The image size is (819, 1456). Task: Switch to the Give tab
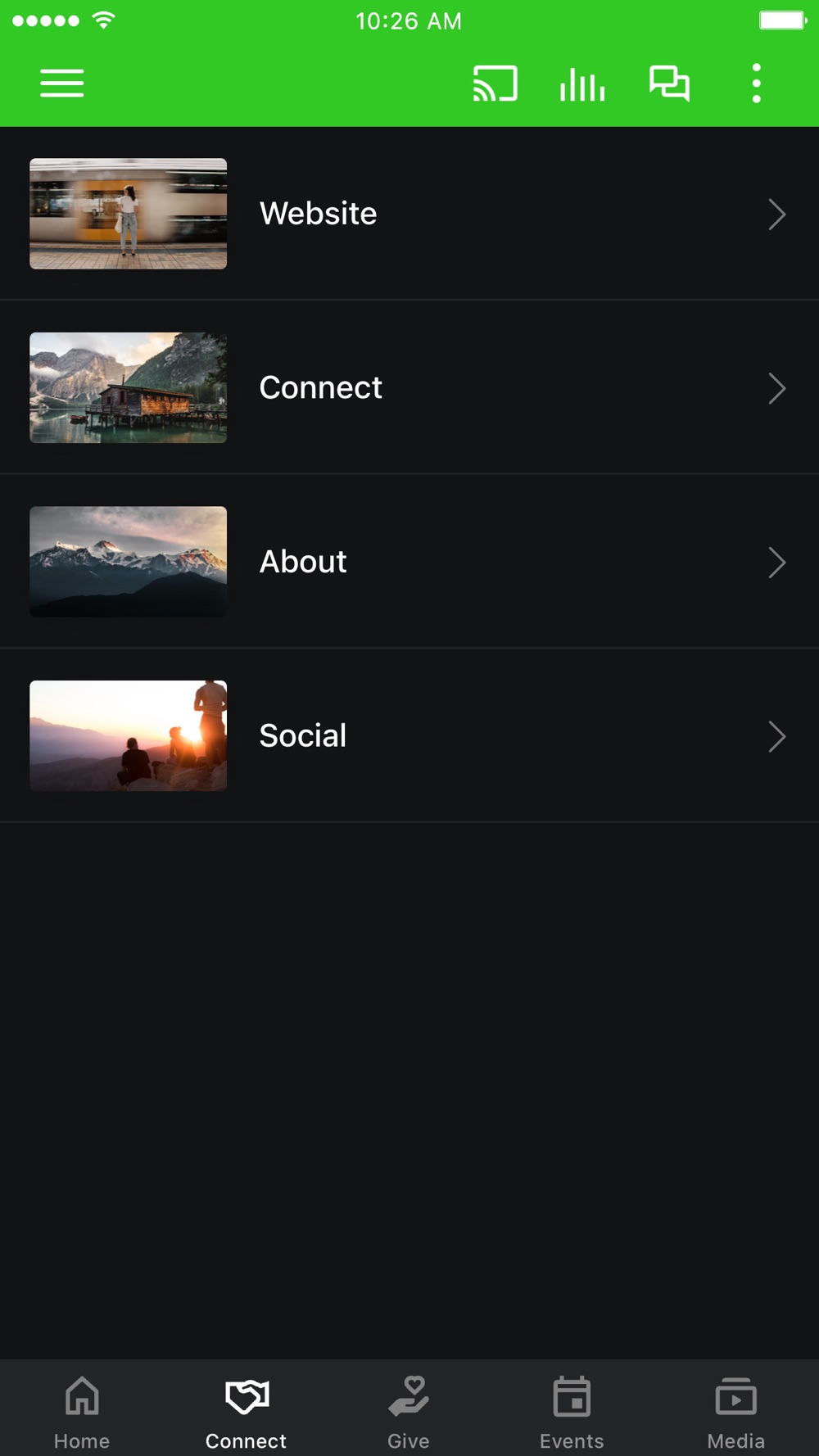coord(409,1410)
